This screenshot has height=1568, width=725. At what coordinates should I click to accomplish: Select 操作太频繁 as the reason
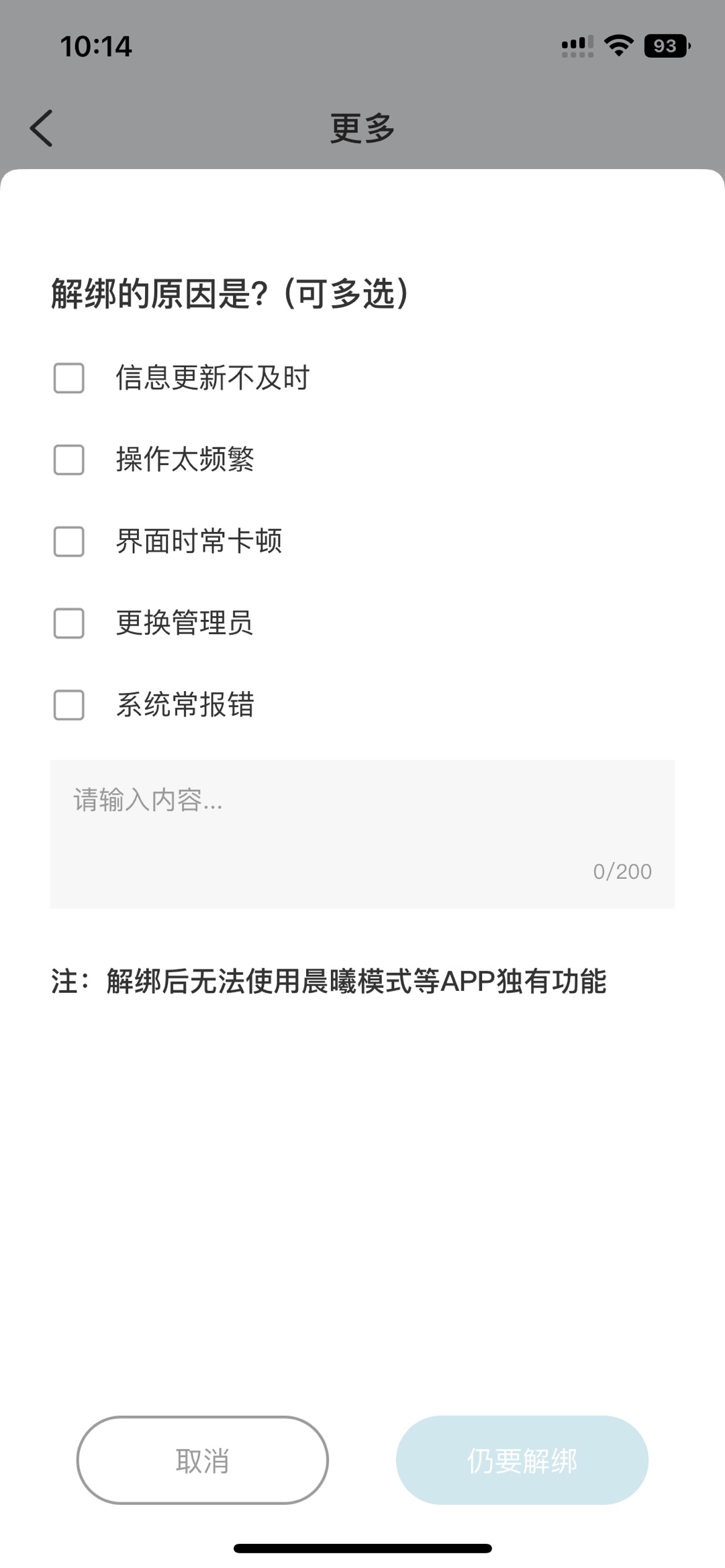(68, 460)
